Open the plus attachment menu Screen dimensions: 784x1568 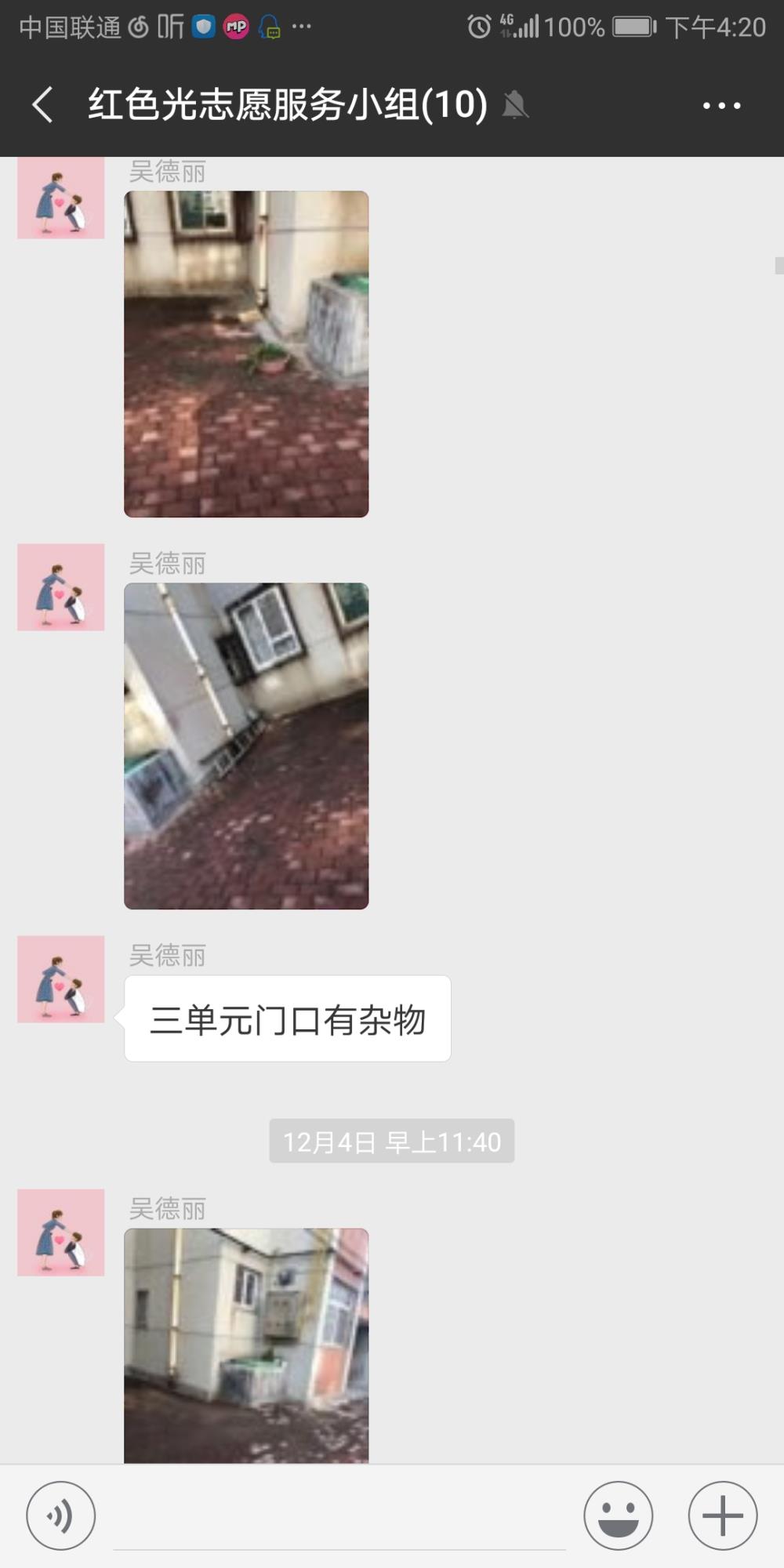point(722,1515)
